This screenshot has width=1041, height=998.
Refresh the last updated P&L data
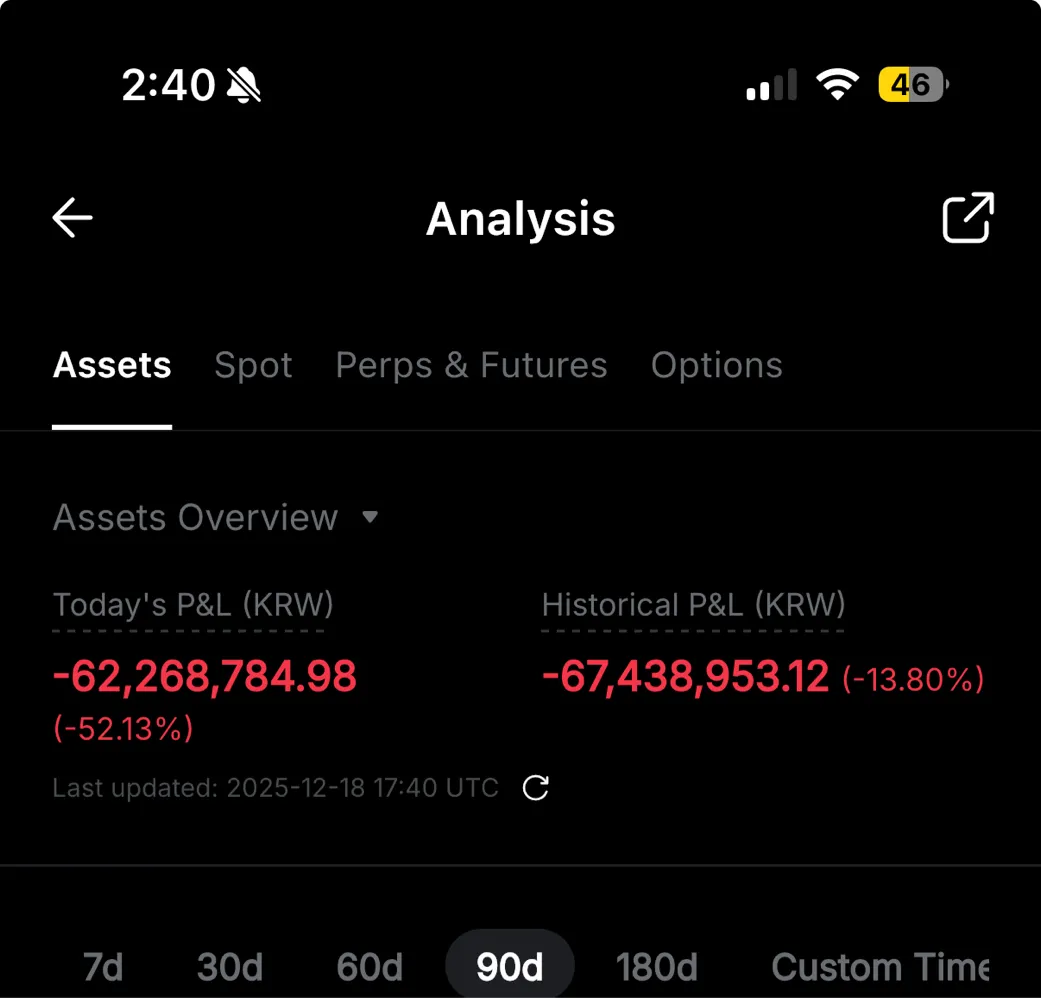536,788
